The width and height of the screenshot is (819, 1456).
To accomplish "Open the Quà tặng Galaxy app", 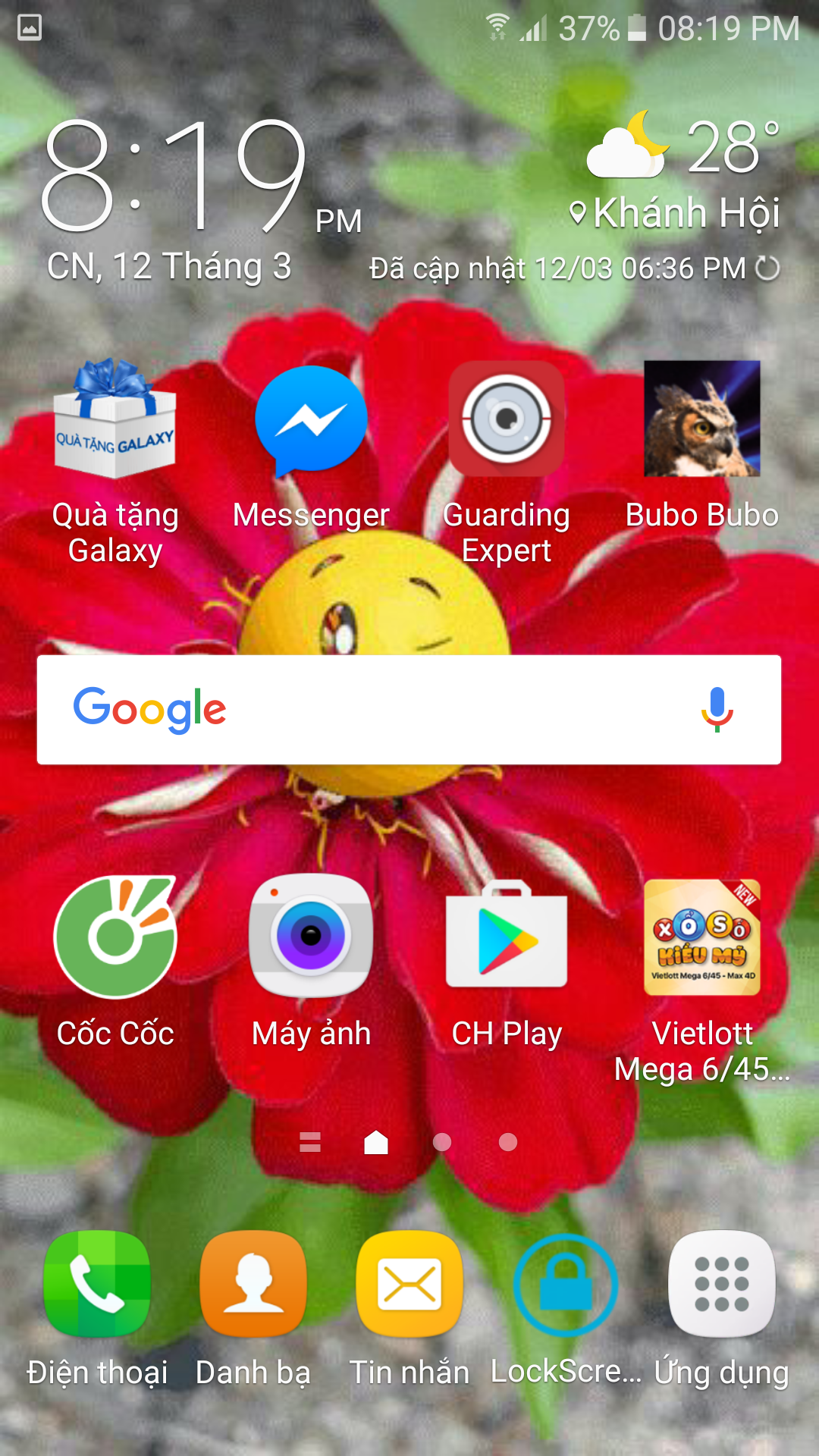I will (x=115, y=421).
